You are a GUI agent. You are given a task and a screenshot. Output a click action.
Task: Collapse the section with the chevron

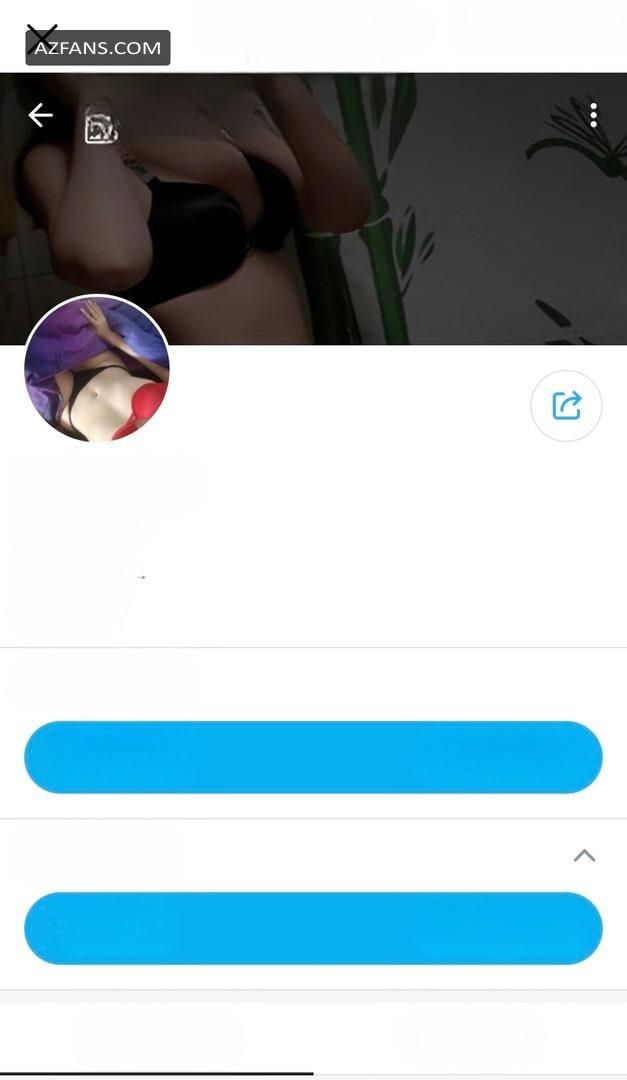click(x=584, y=855)
